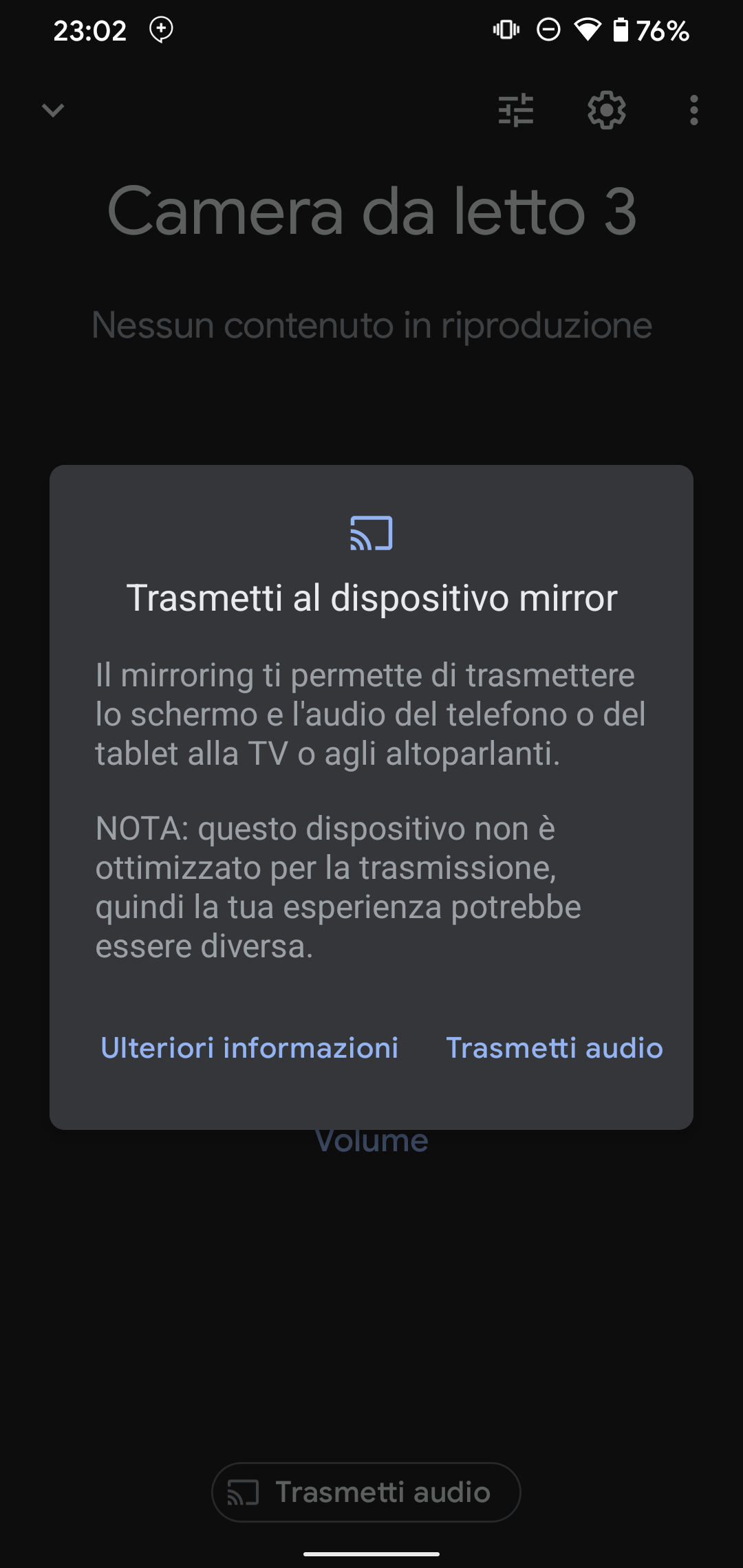Screen dimensions: 743x1568
Task: Open the equalizer settings icon
Action: (516, 110)
